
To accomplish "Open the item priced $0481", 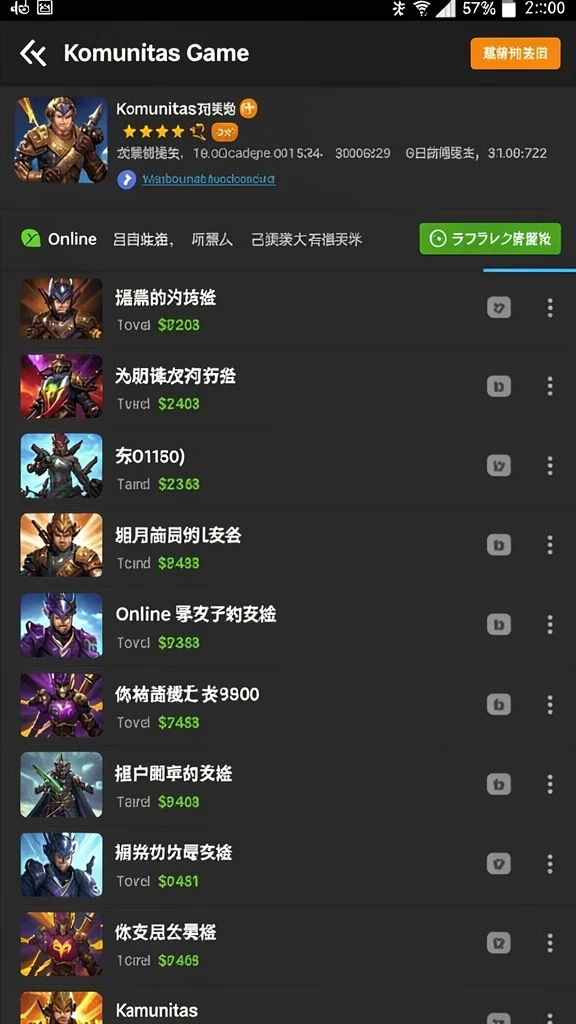I will (x=288, y=865).
